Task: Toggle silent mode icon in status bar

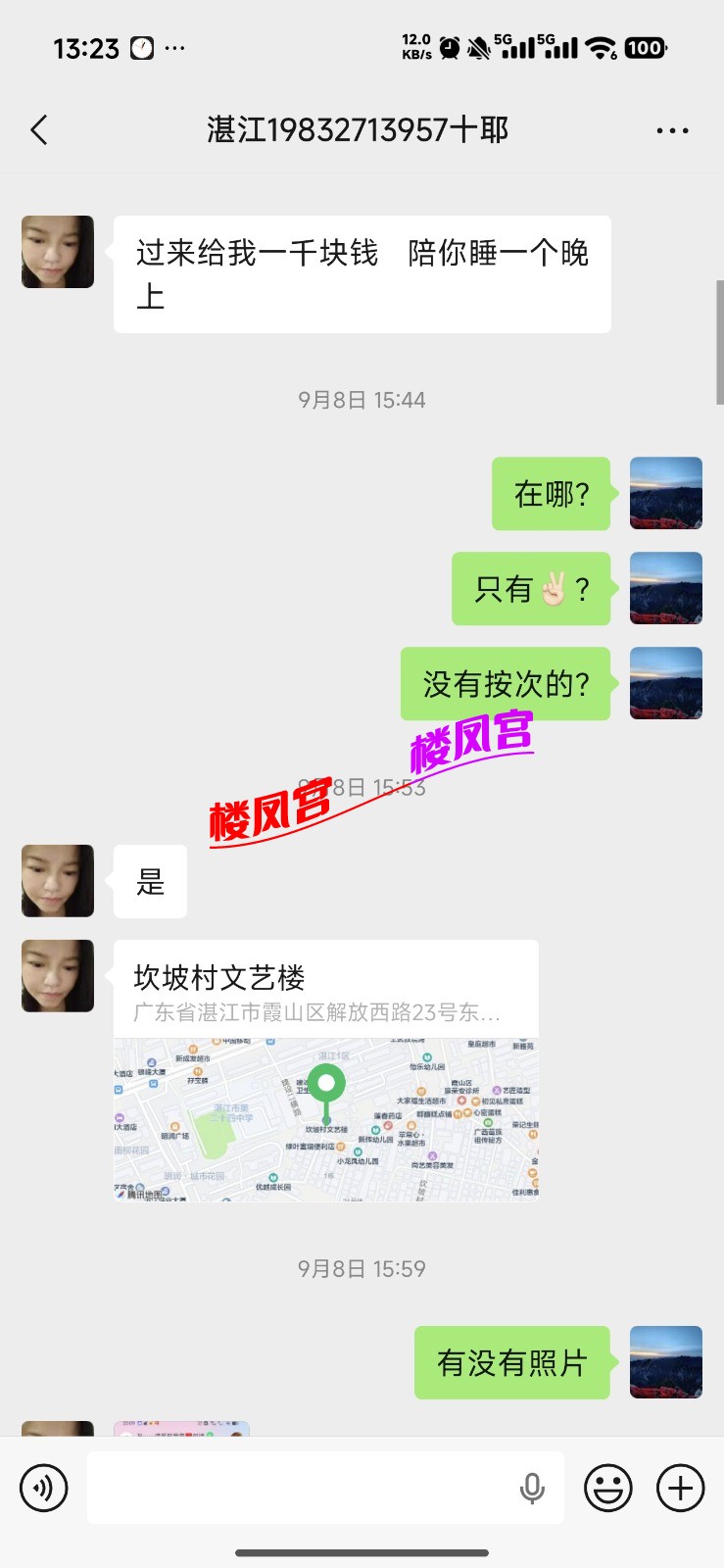Action: tap(479, 47)
